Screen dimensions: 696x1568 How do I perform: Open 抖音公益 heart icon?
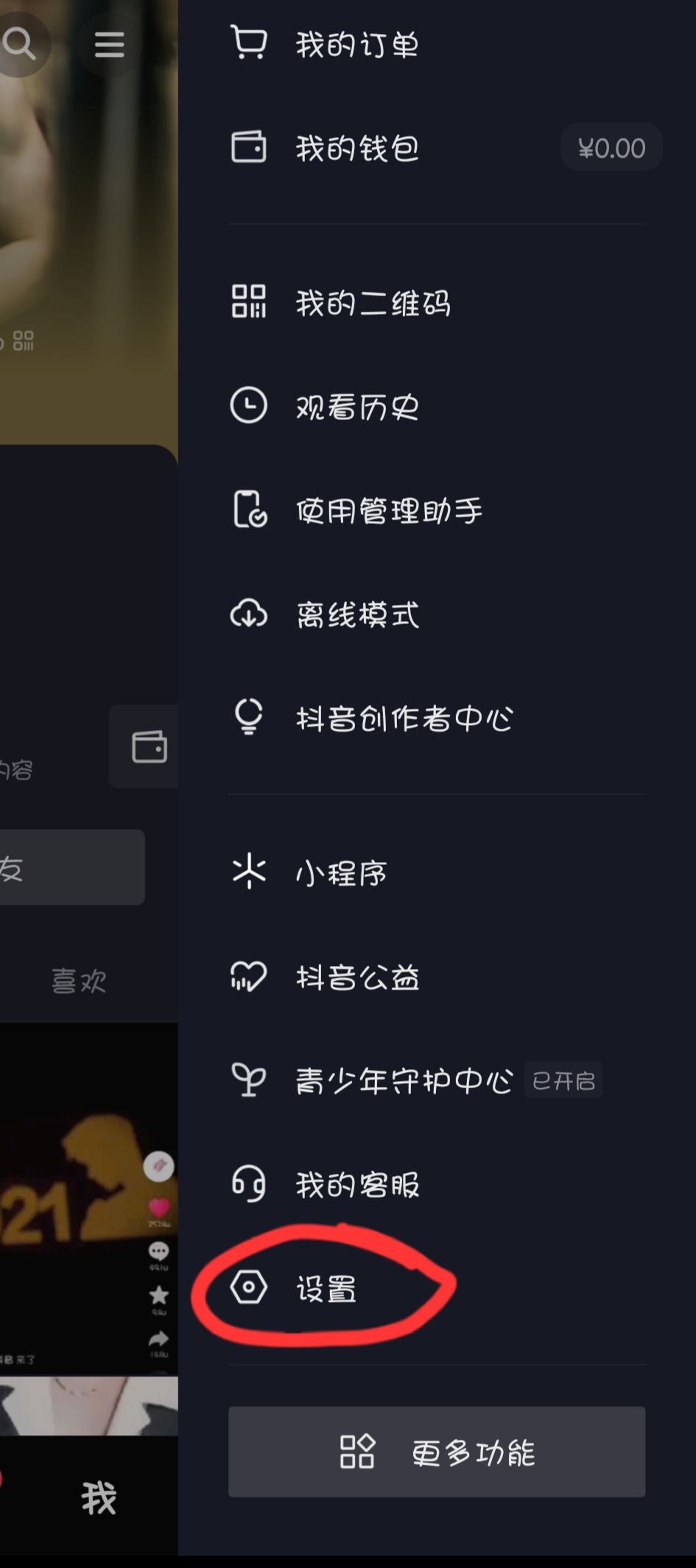(250, 978)
